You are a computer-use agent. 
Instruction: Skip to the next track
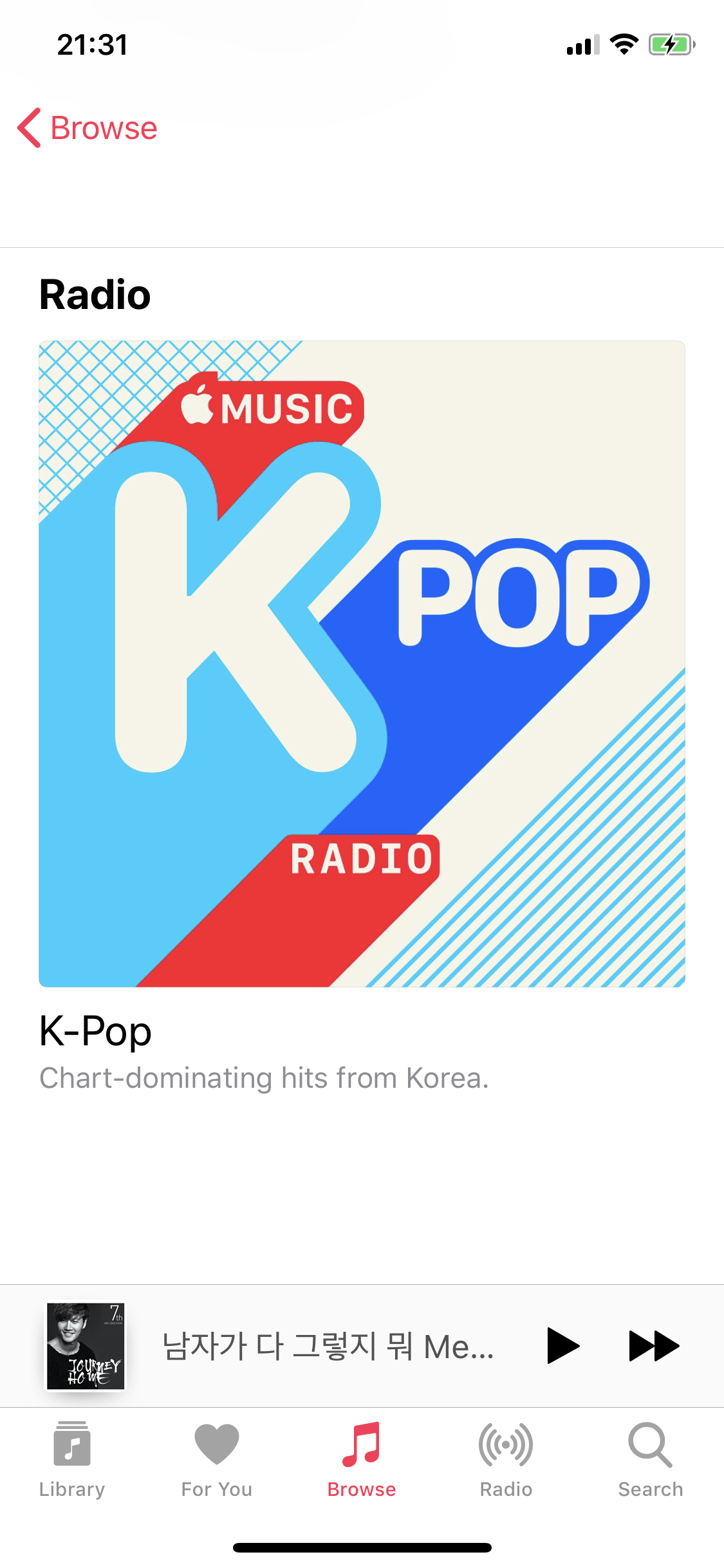[653, 1345]
